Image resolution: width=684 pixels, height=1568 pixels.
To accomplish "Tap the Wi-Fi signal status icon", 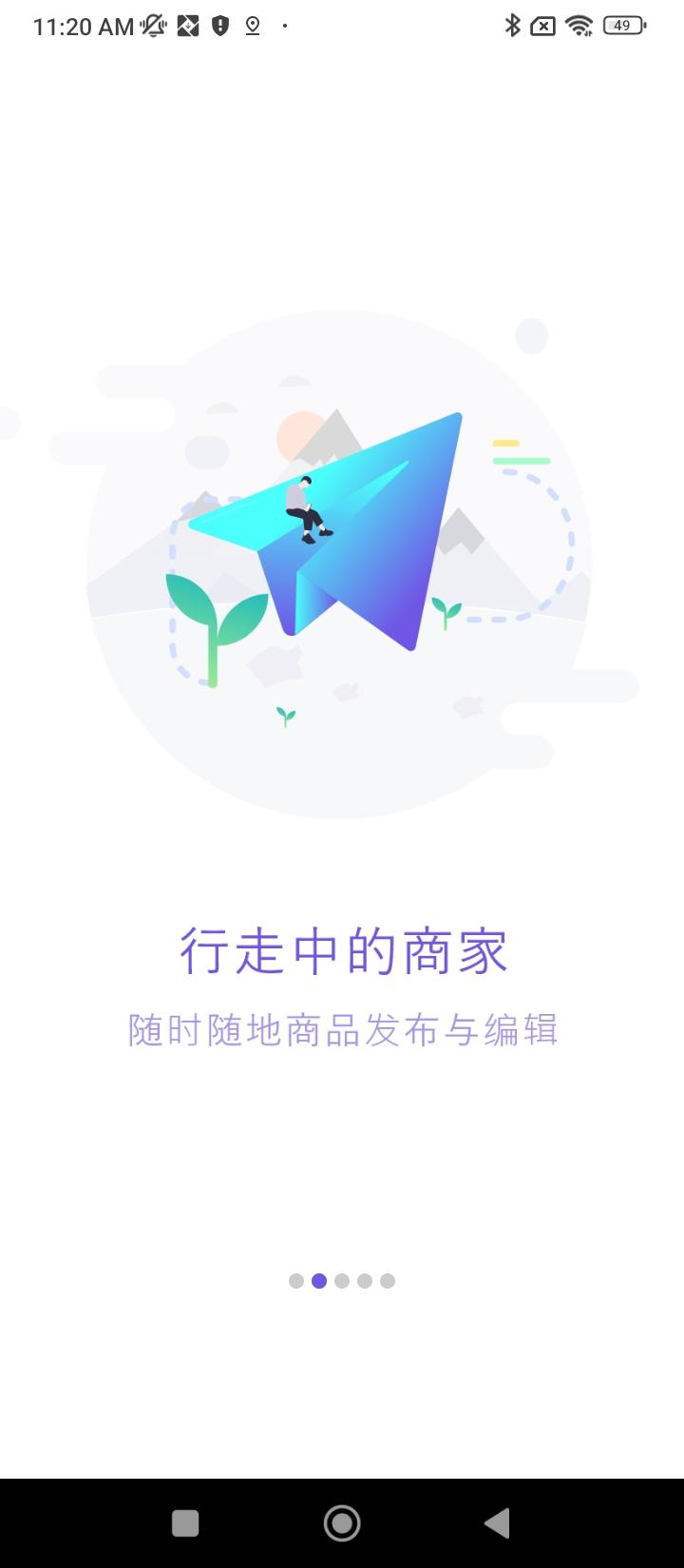I will 579,26.
